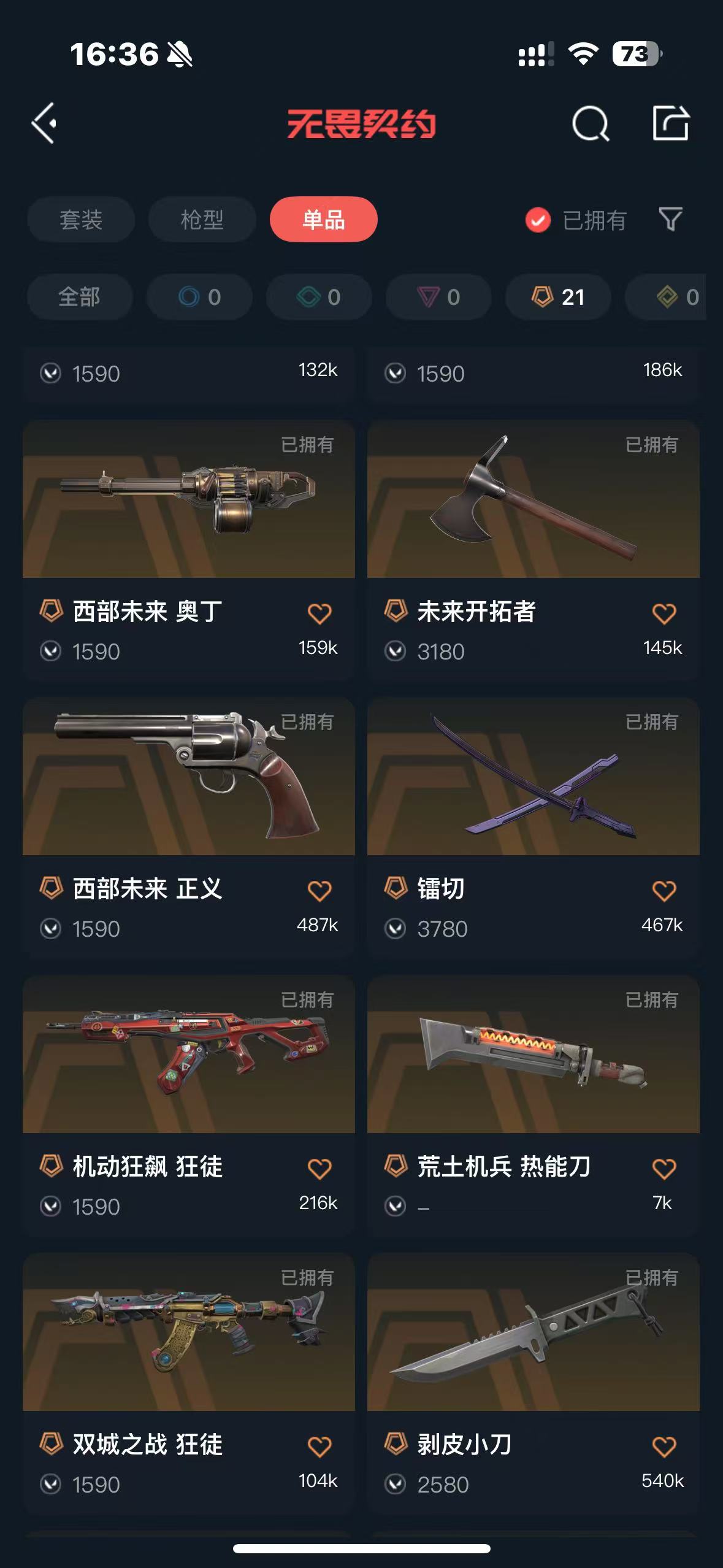Like the 西部未来 正义 skin
Screen dimensions: 723x1568
319,891
